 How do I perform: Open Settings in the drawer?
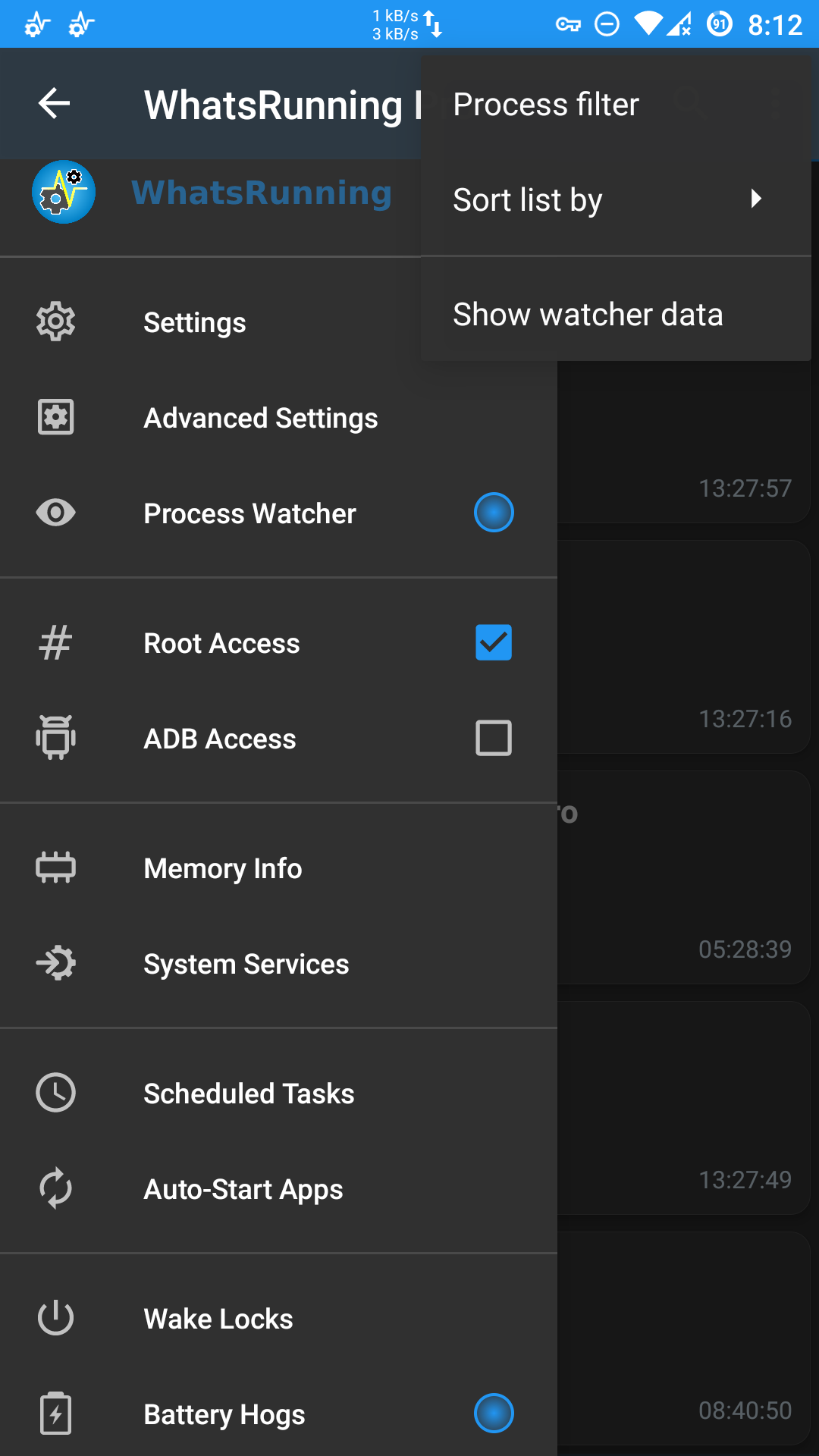pyautogui.click(x=278, y=322)
